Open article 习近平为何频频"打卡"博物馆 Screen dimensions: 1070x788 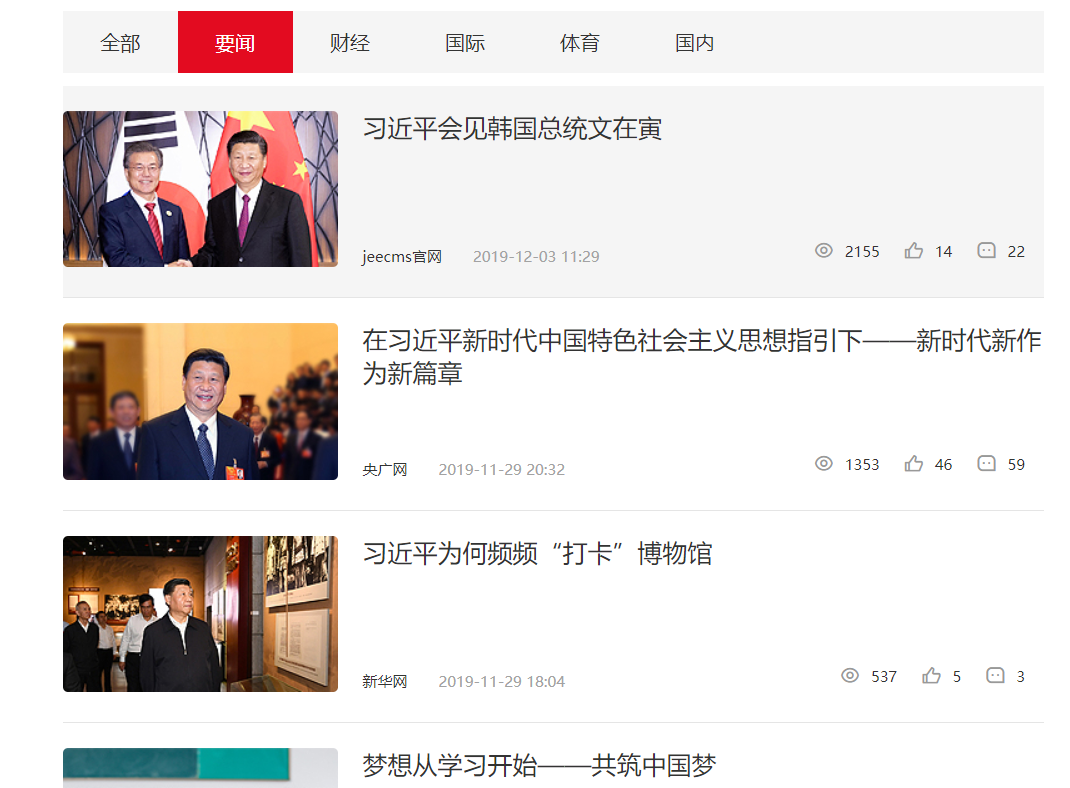coord(537,554)
